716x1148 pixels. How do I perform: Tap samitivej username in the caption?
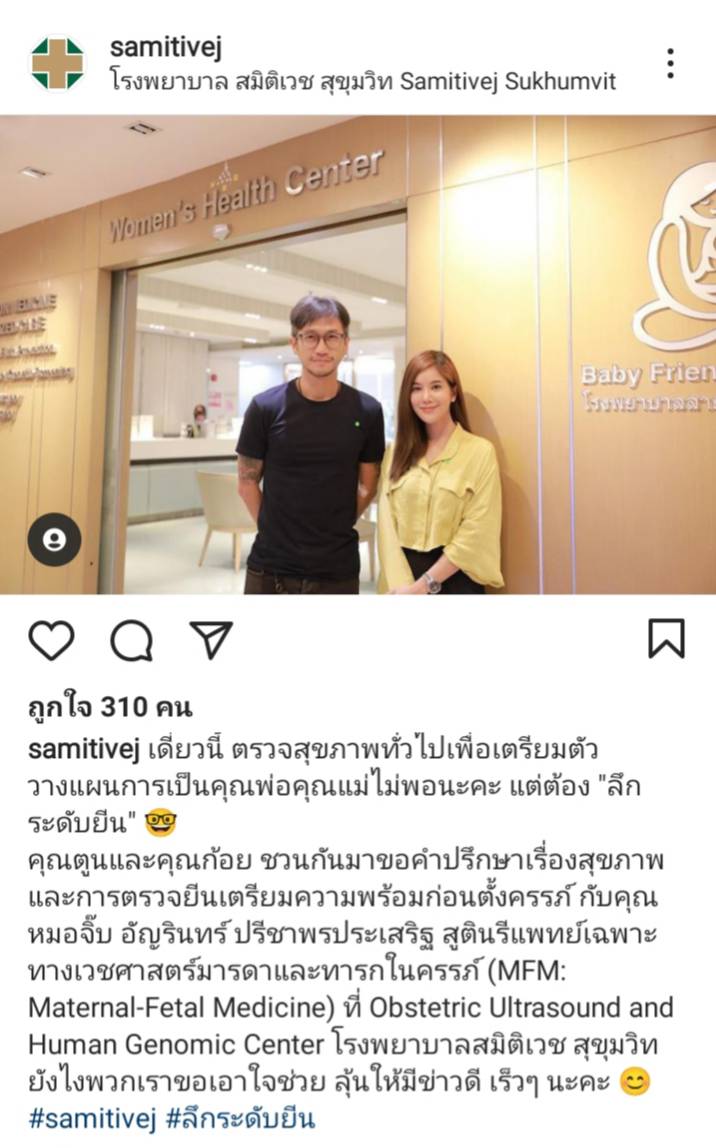(x=83, y=750)
